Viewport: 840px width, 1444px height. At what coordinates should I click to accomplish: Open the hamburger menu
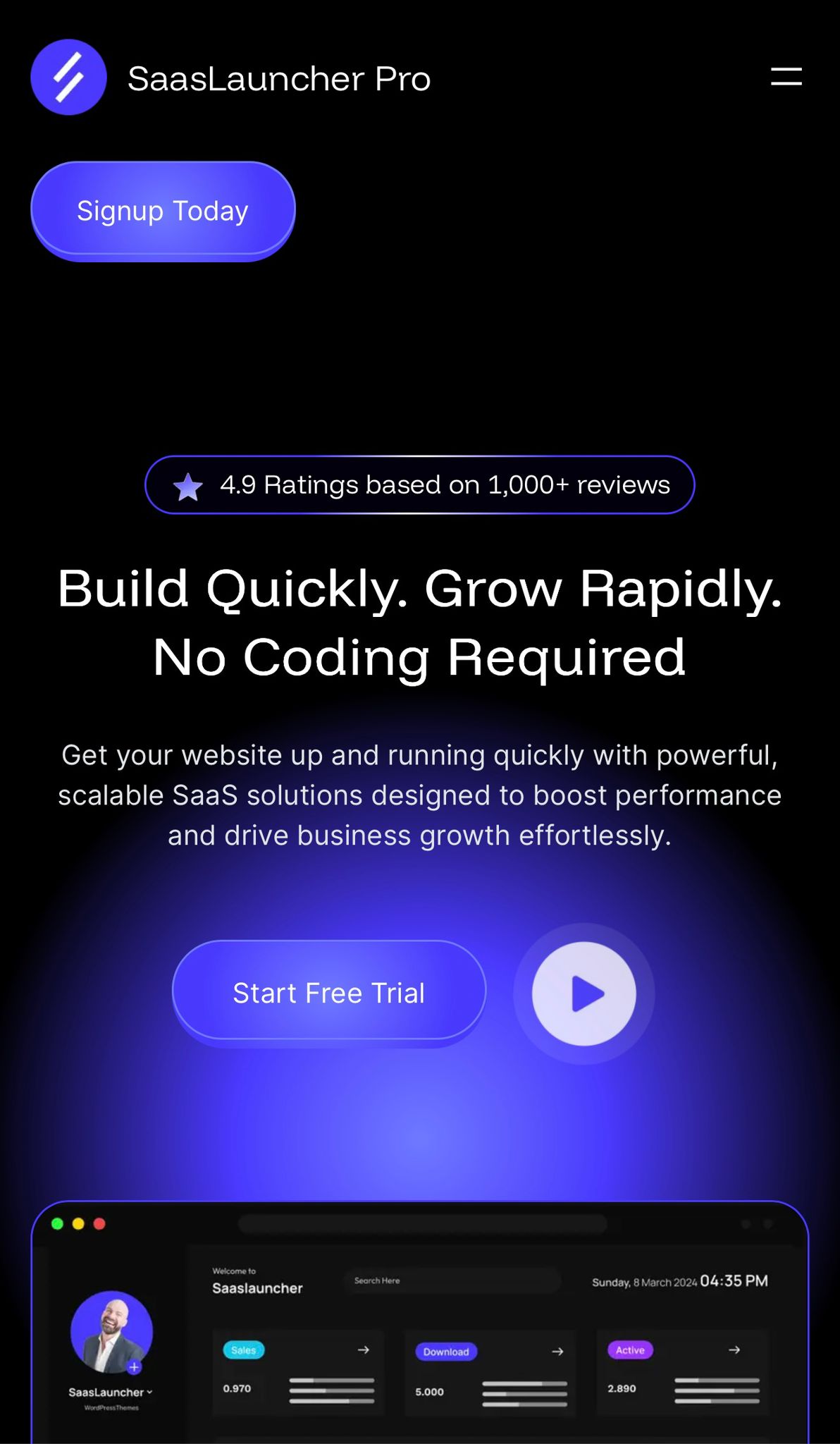tap(786, 77)
